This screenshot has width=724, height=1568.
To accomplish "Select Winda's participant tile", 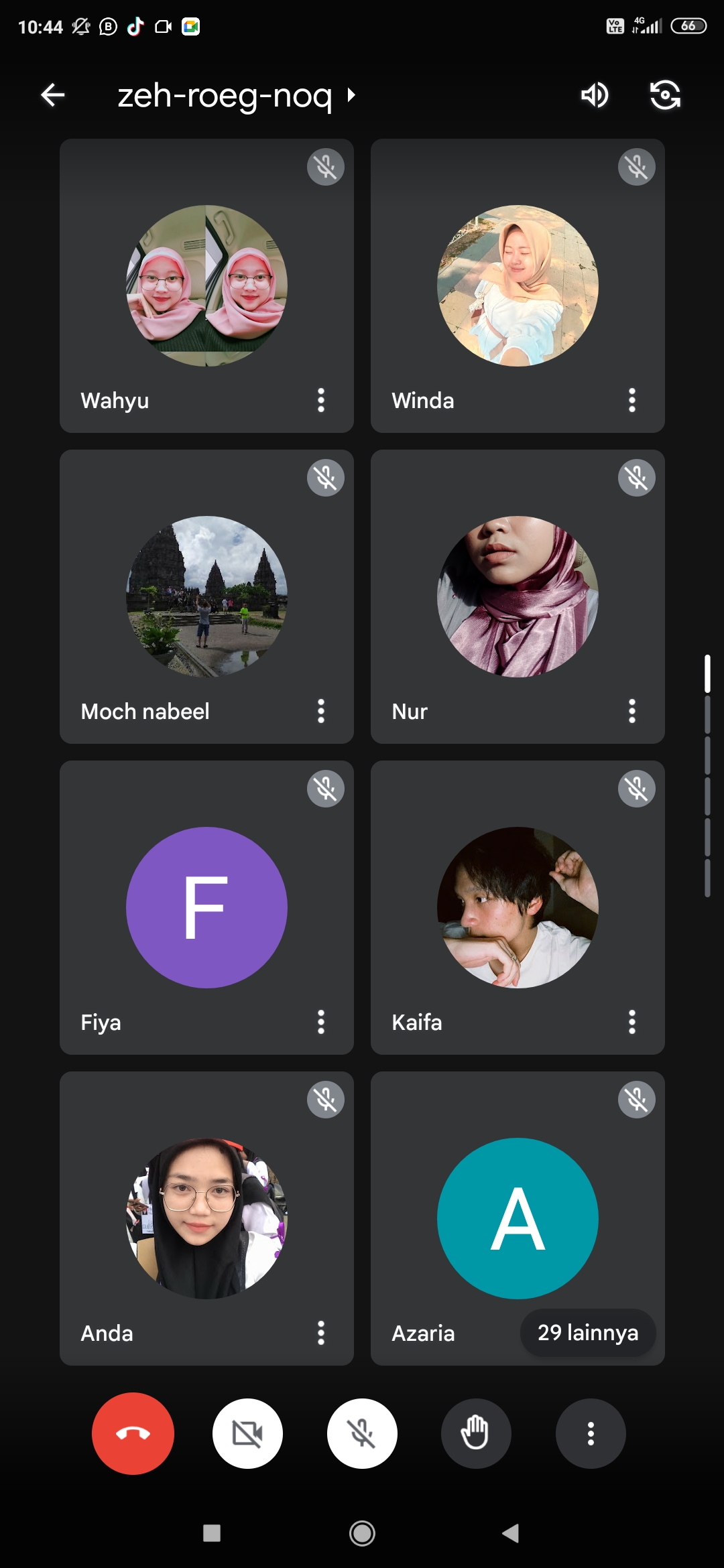I will click(x=518, y=285).
